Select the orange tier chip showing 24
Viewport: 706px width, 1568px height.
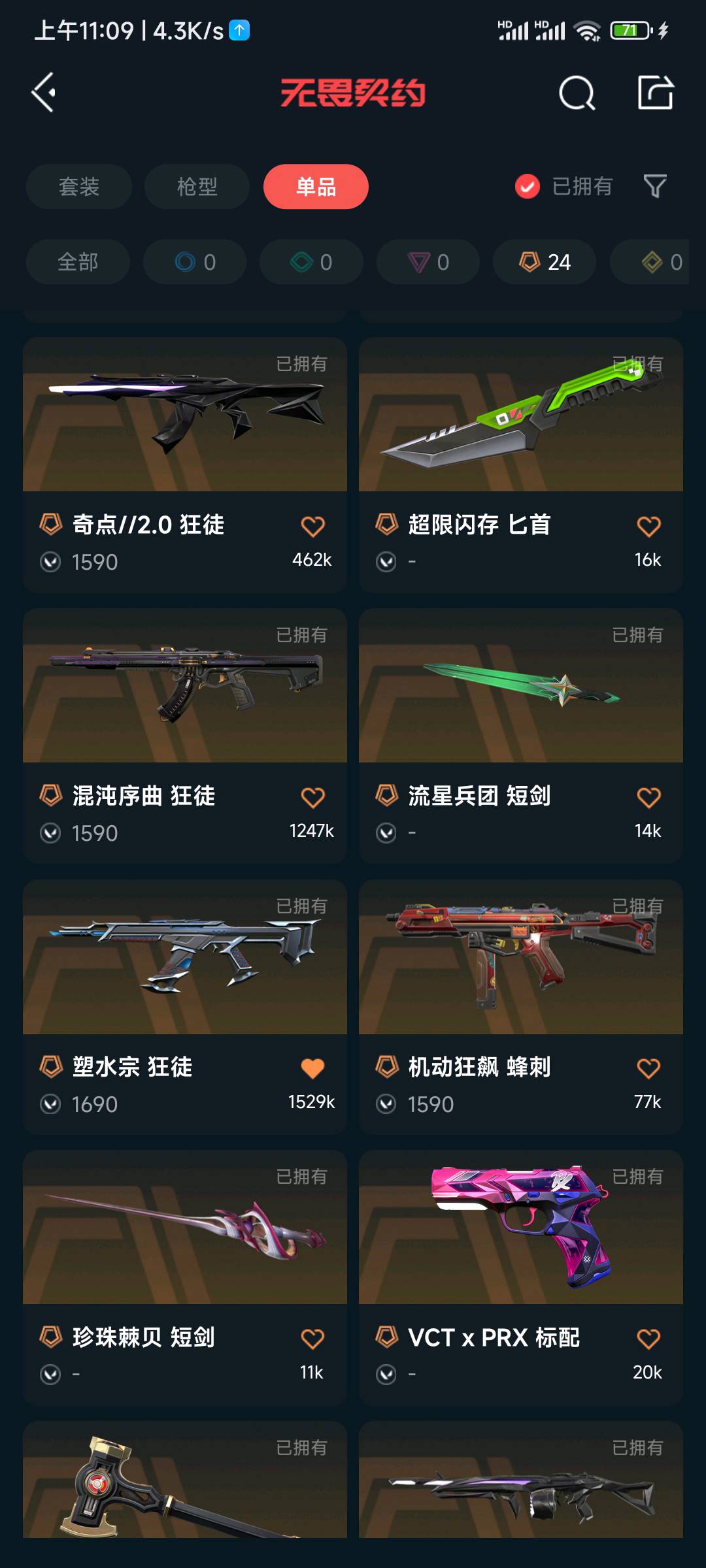click(x=544, y=262)
